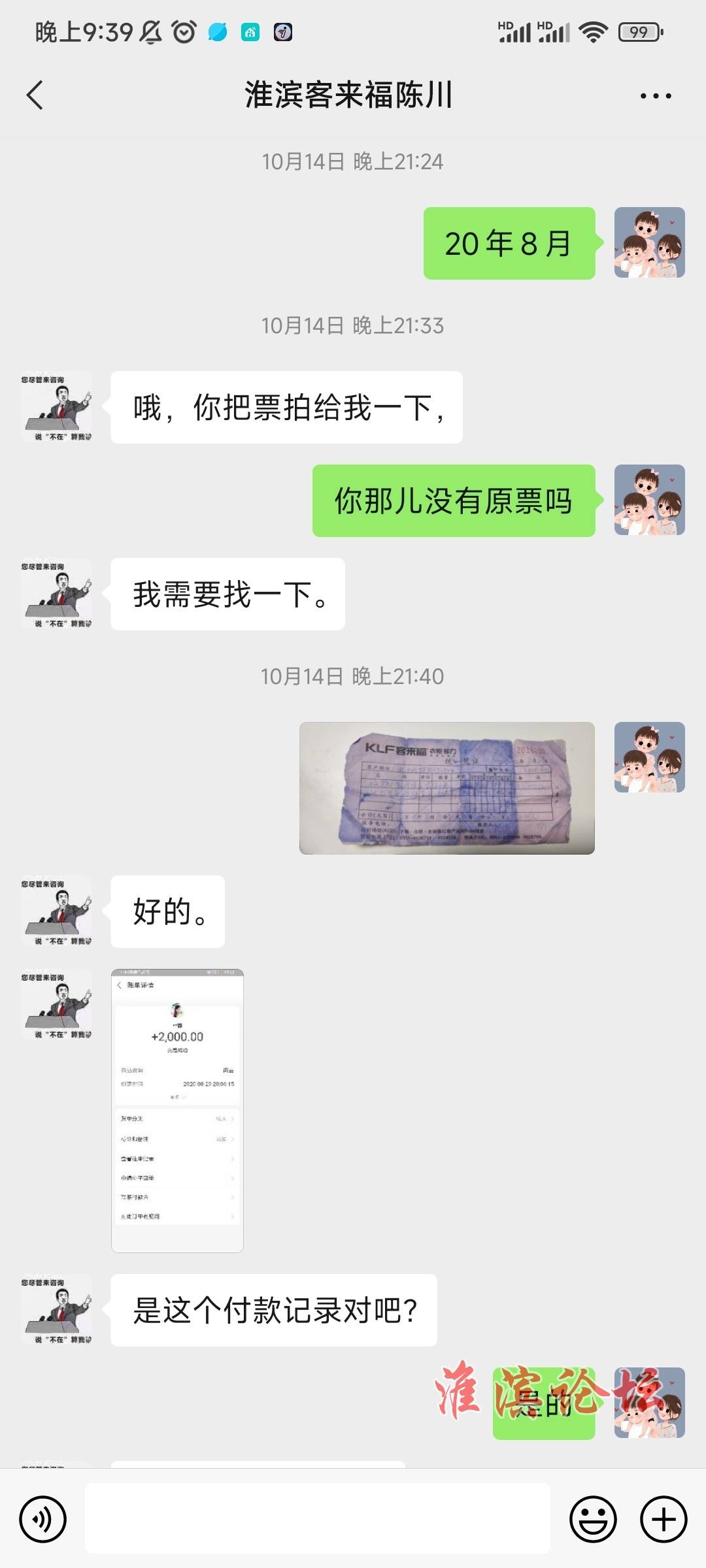Open the plus attachment menu

click(663, 1519)
